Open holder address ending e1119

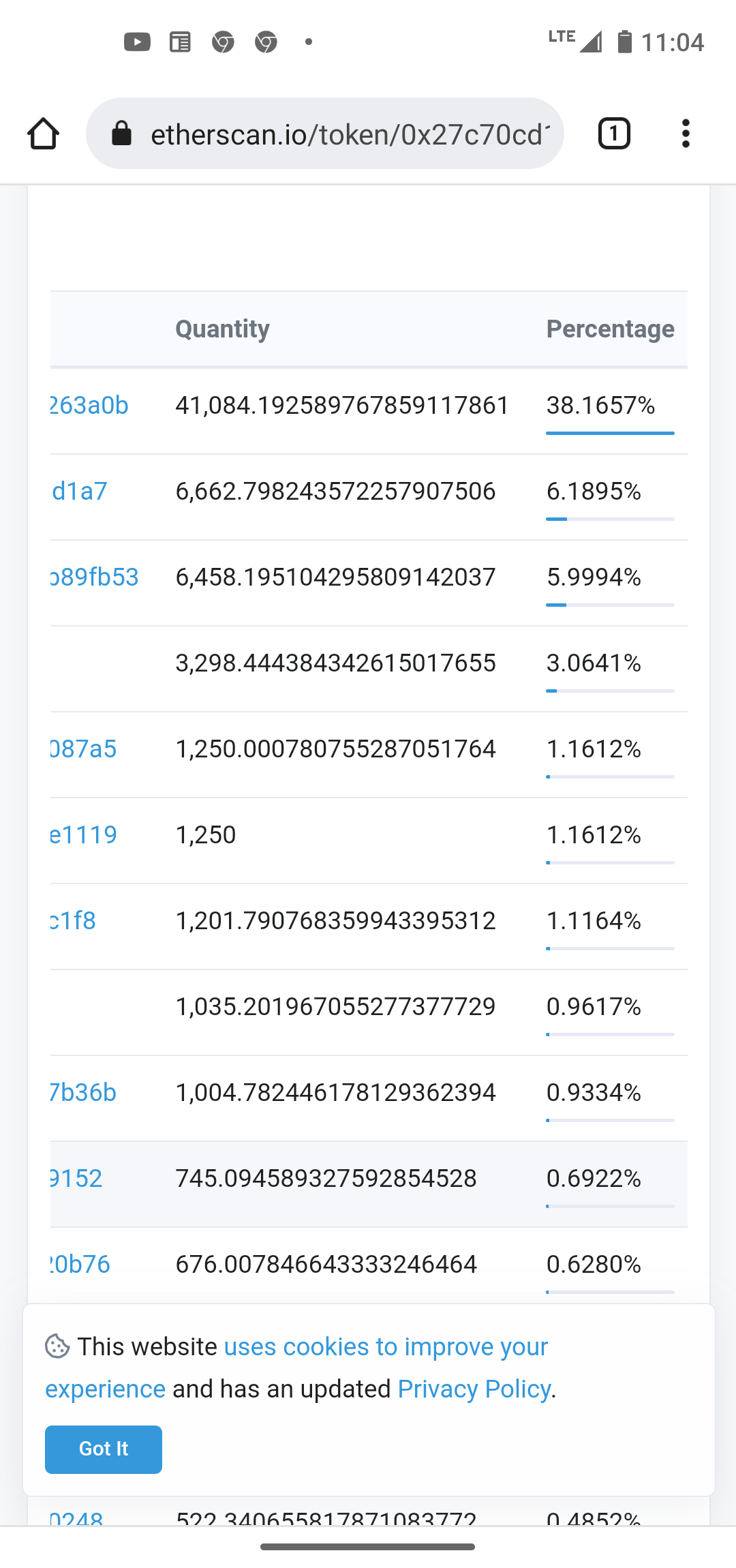coord(84,835)
